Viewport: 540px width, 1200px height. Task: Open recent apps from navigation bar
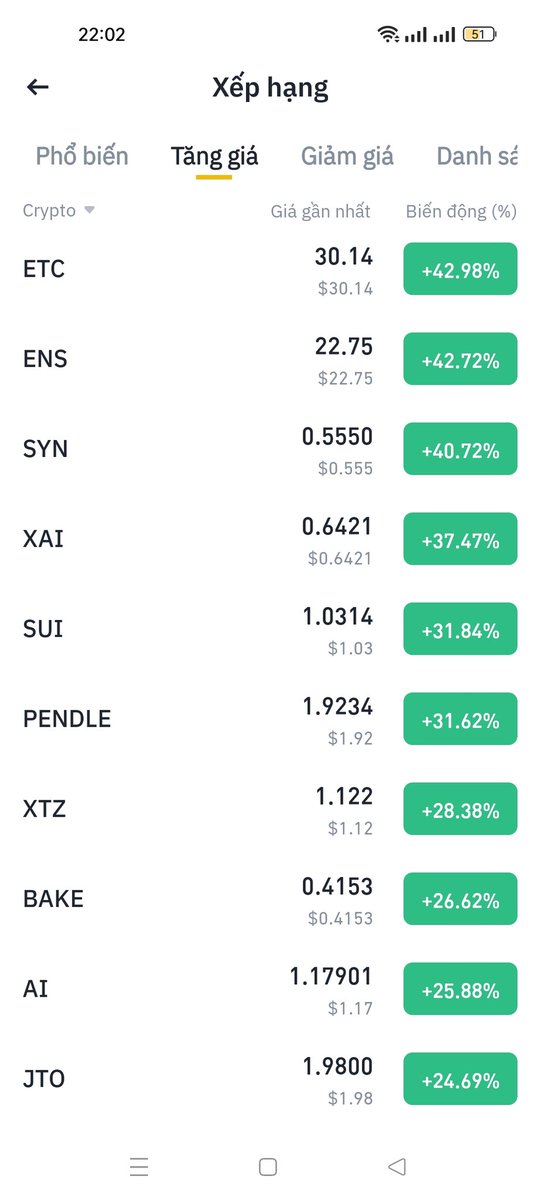[139, 1166]
